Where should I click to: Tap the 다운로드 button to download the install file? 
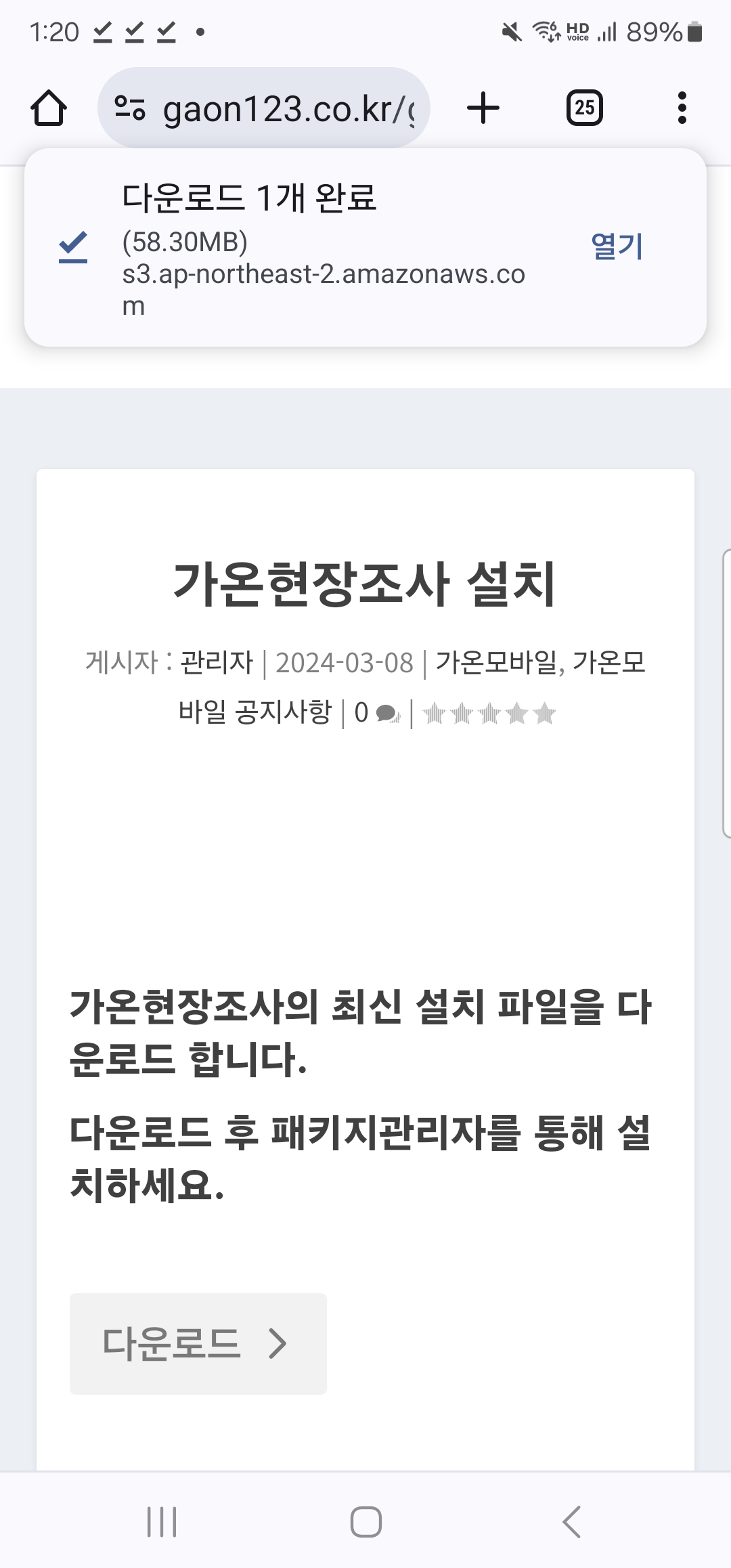pos(198,1343)
